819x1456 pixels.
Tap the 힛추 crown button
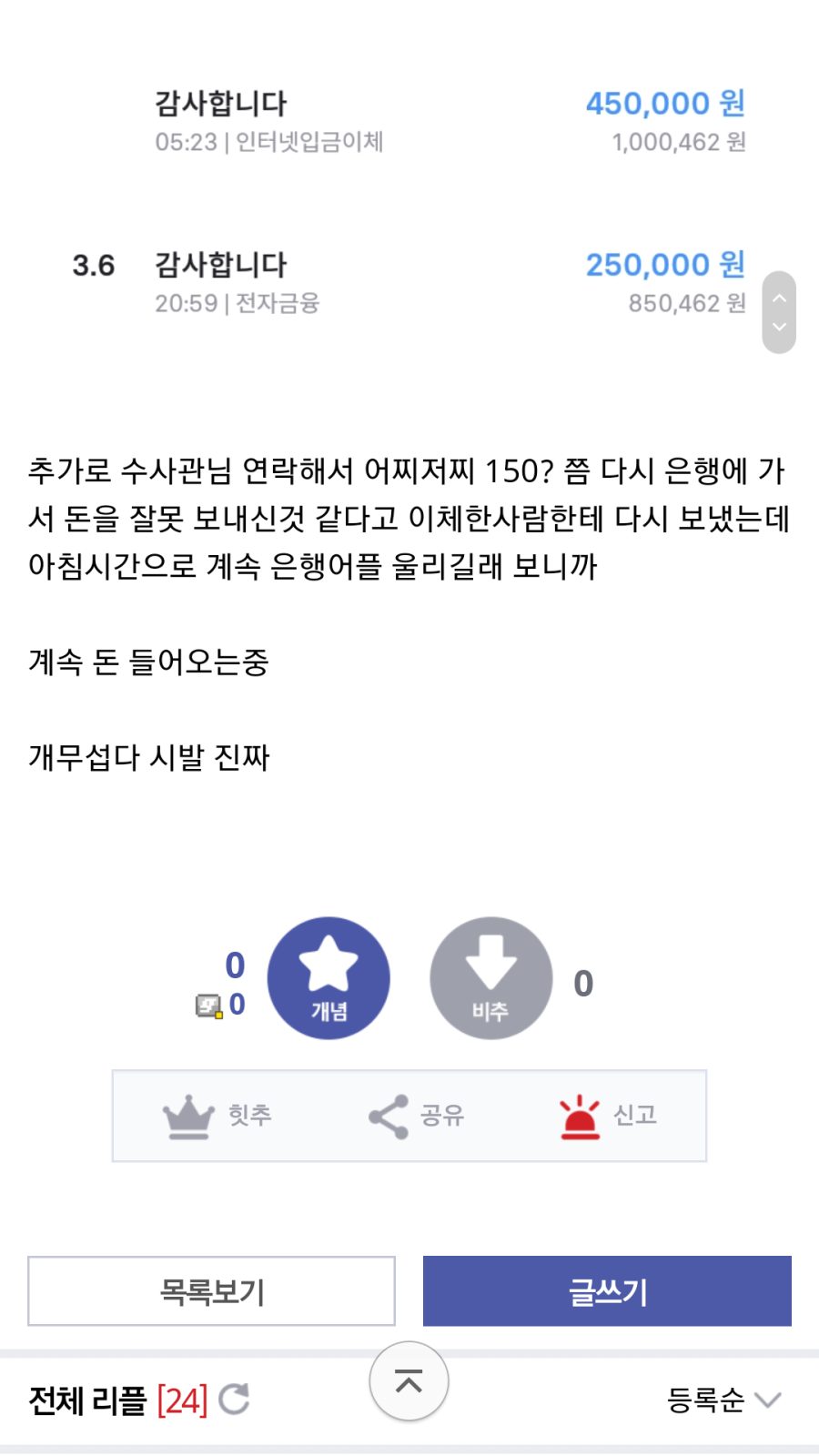217,1116
